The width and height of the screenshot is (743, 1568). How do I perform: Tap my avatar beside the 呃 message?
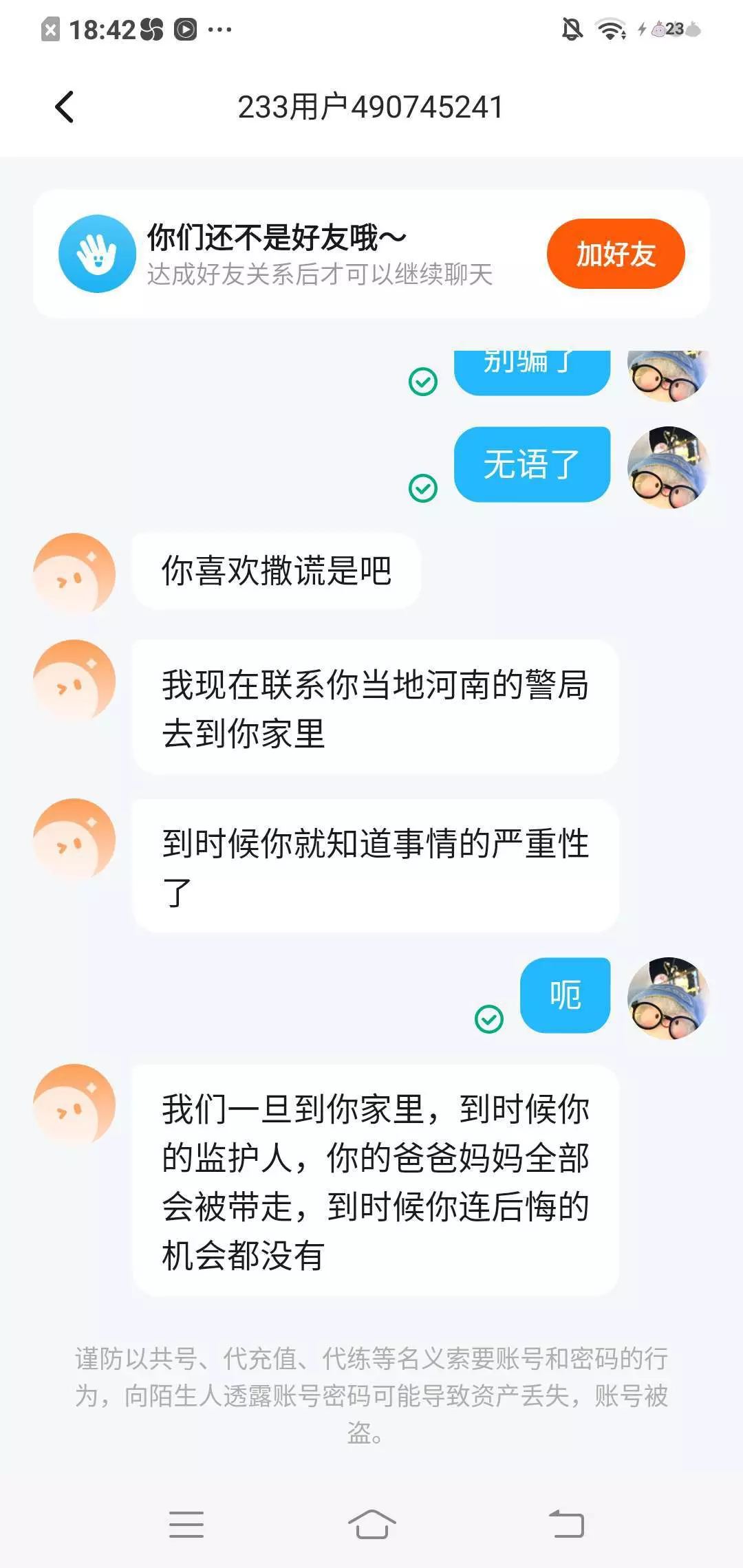pyautogui.click(x=668, y=998)
